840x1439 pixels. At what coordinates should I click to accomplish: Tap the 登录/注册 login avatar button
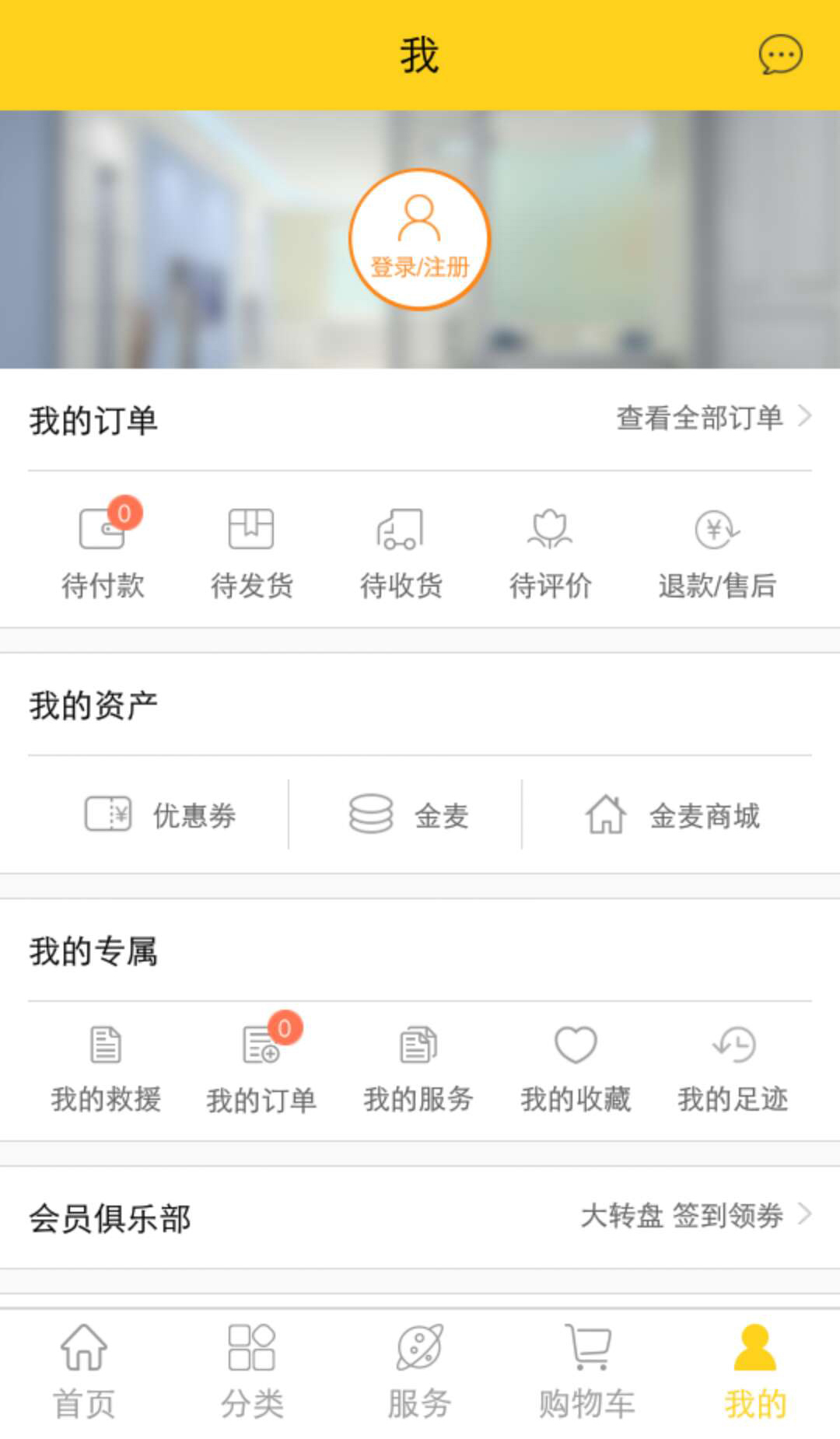click(x=419, y=239)
